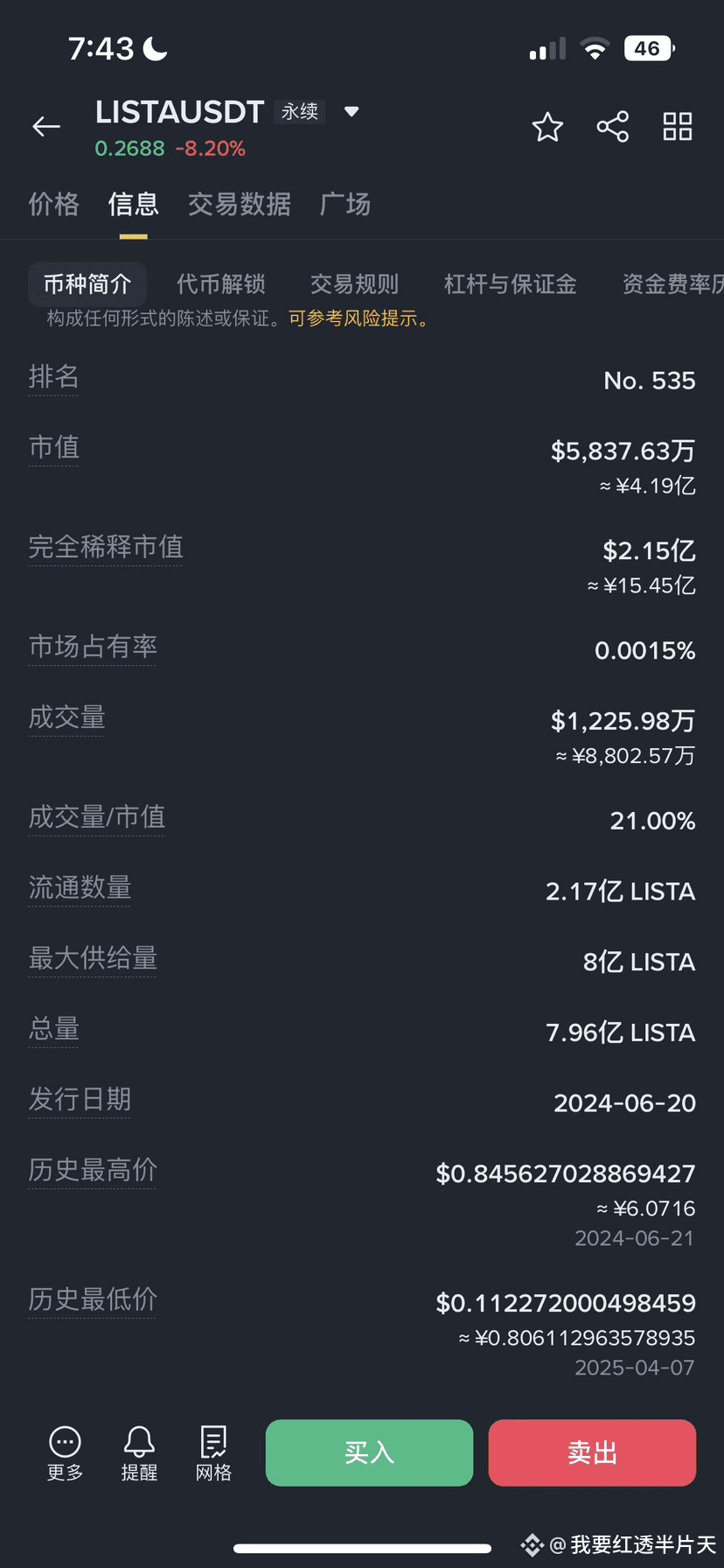Set a price alert via 提醒
This screenshot has height=1568, width=724.
(139, 1453)
